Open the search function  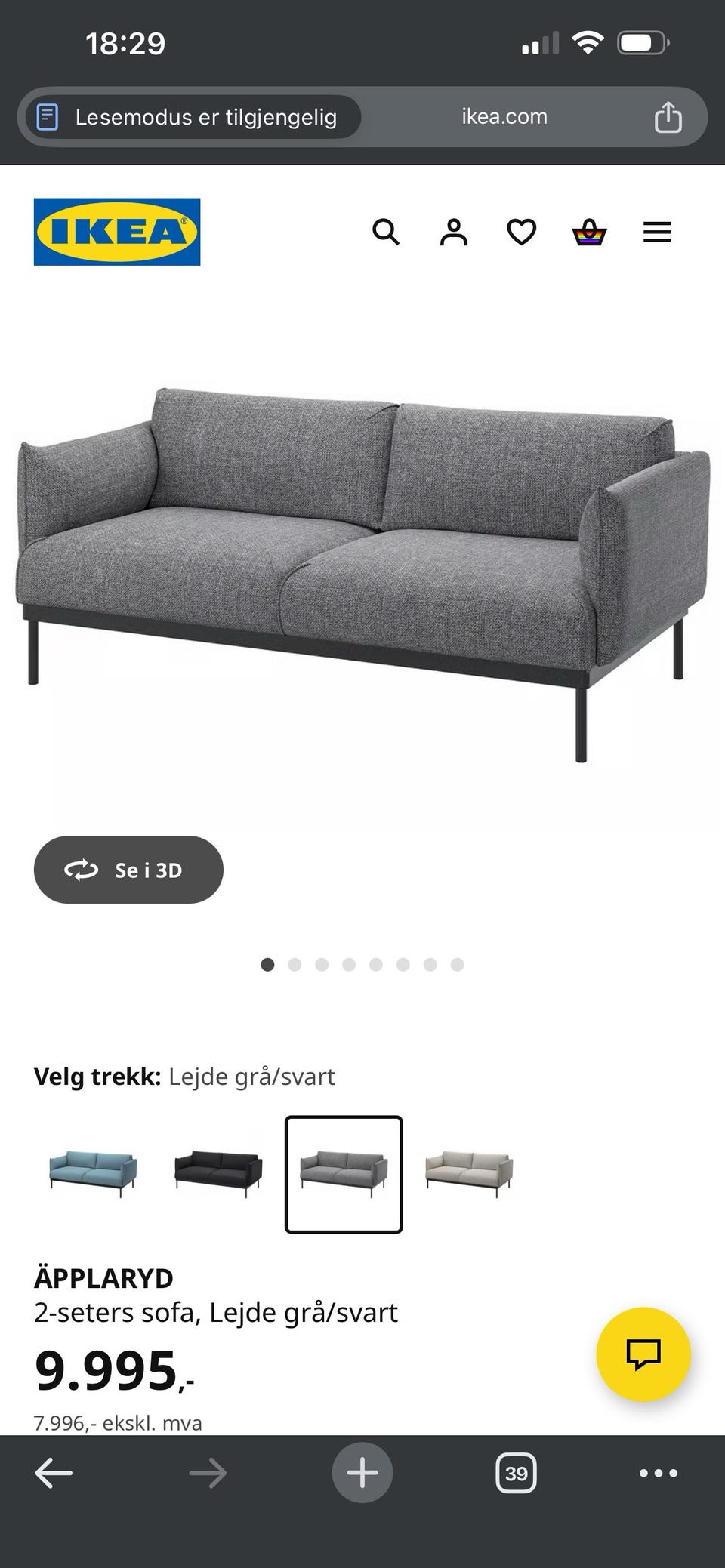click(x=387, y=232)
